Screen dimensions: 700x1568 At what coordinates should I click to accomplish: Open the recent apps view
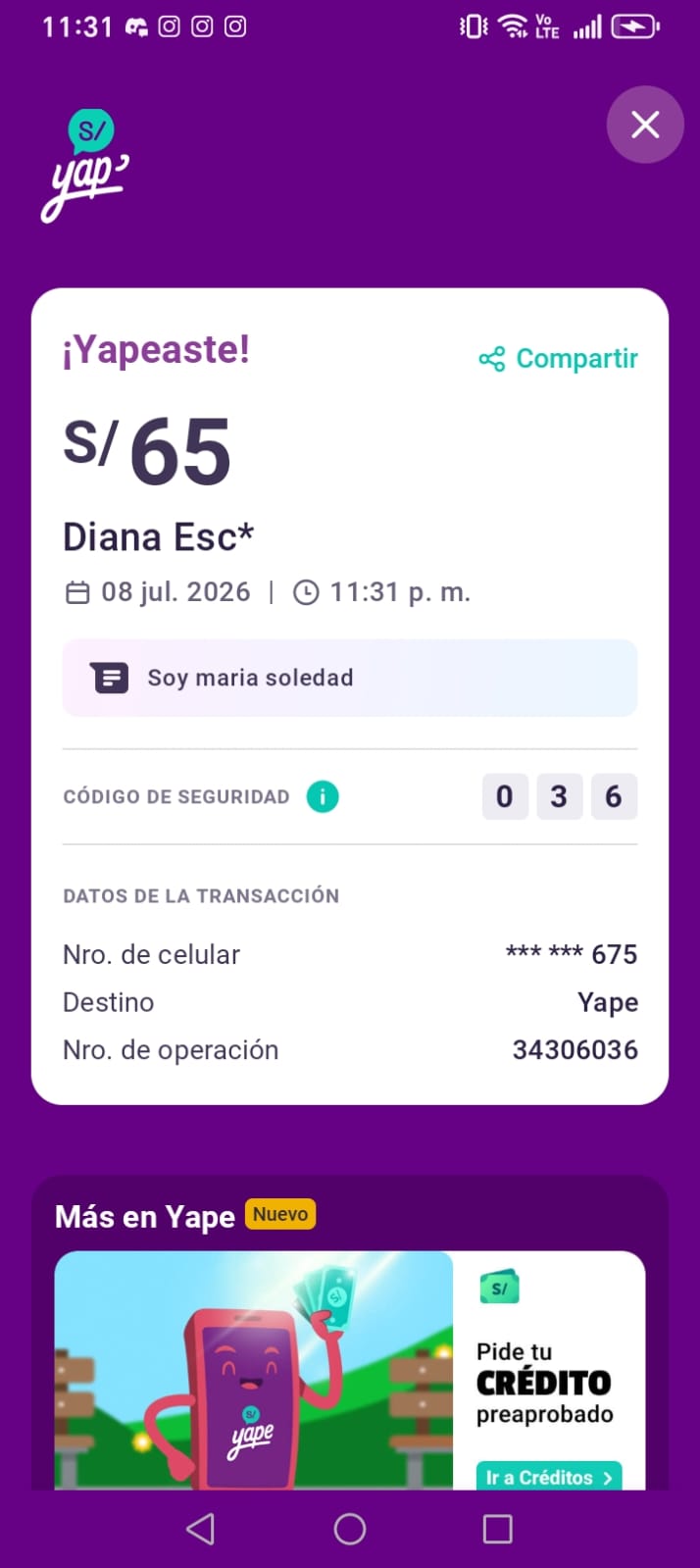click(x=498, y=1528)
